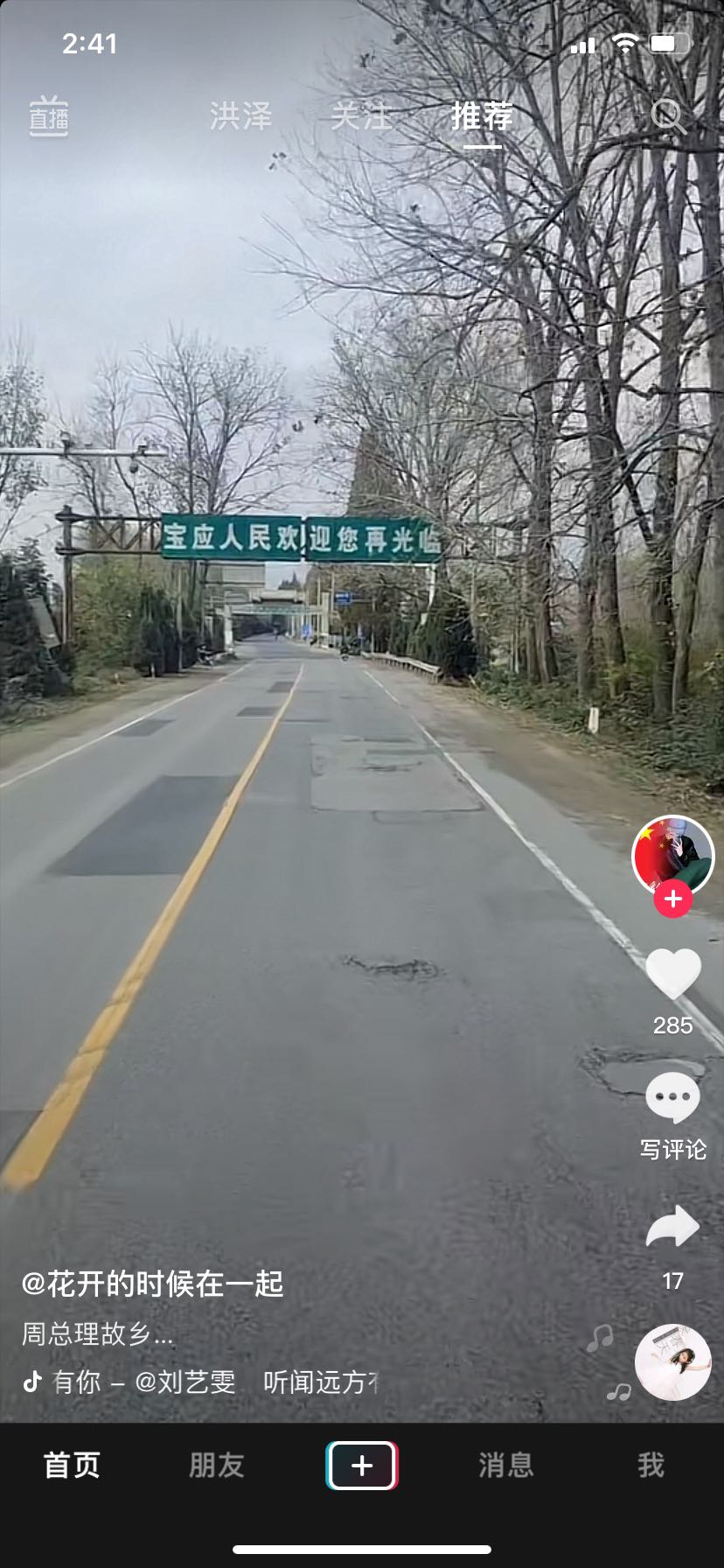The image size is (724, 1568).
Task: Select the 推荐 tab
Action: pos(482,115)
